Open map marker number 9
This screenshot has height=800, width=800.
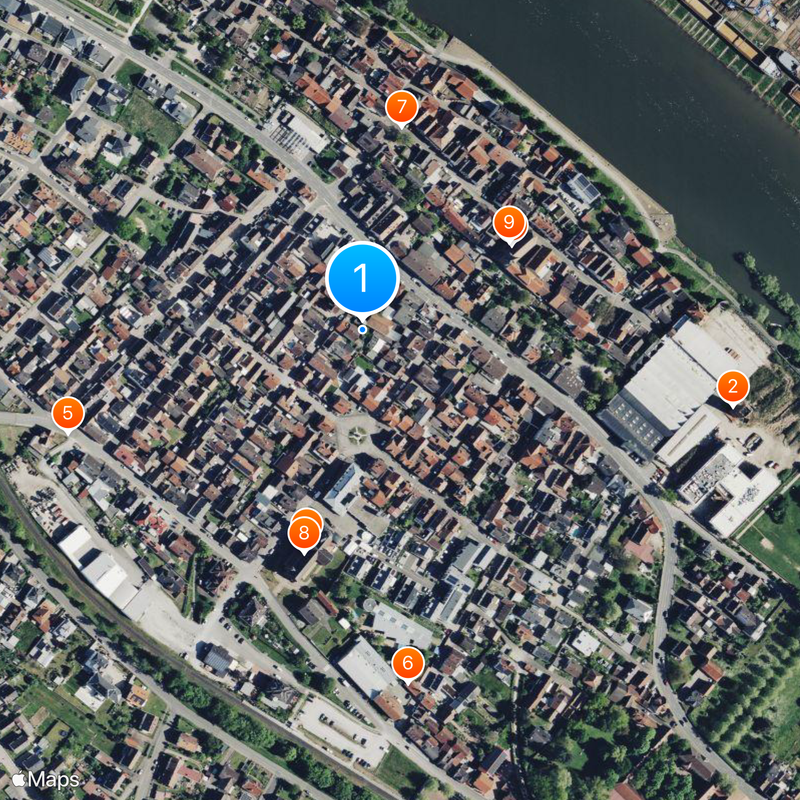point(510,222)
